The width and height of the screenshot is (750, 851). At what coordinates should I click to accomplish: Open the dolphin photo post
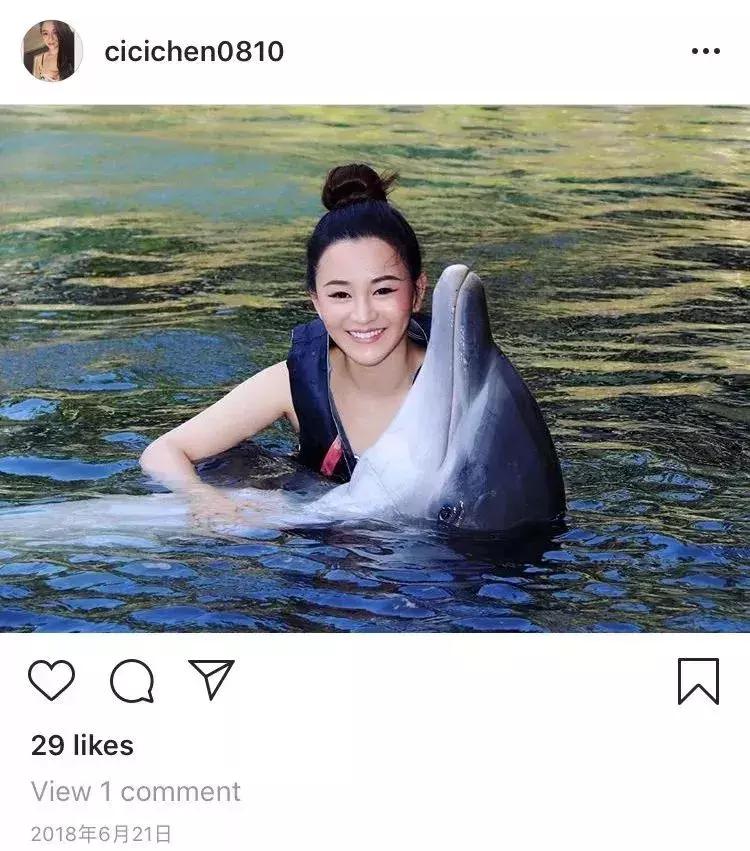tap(375, 368)
